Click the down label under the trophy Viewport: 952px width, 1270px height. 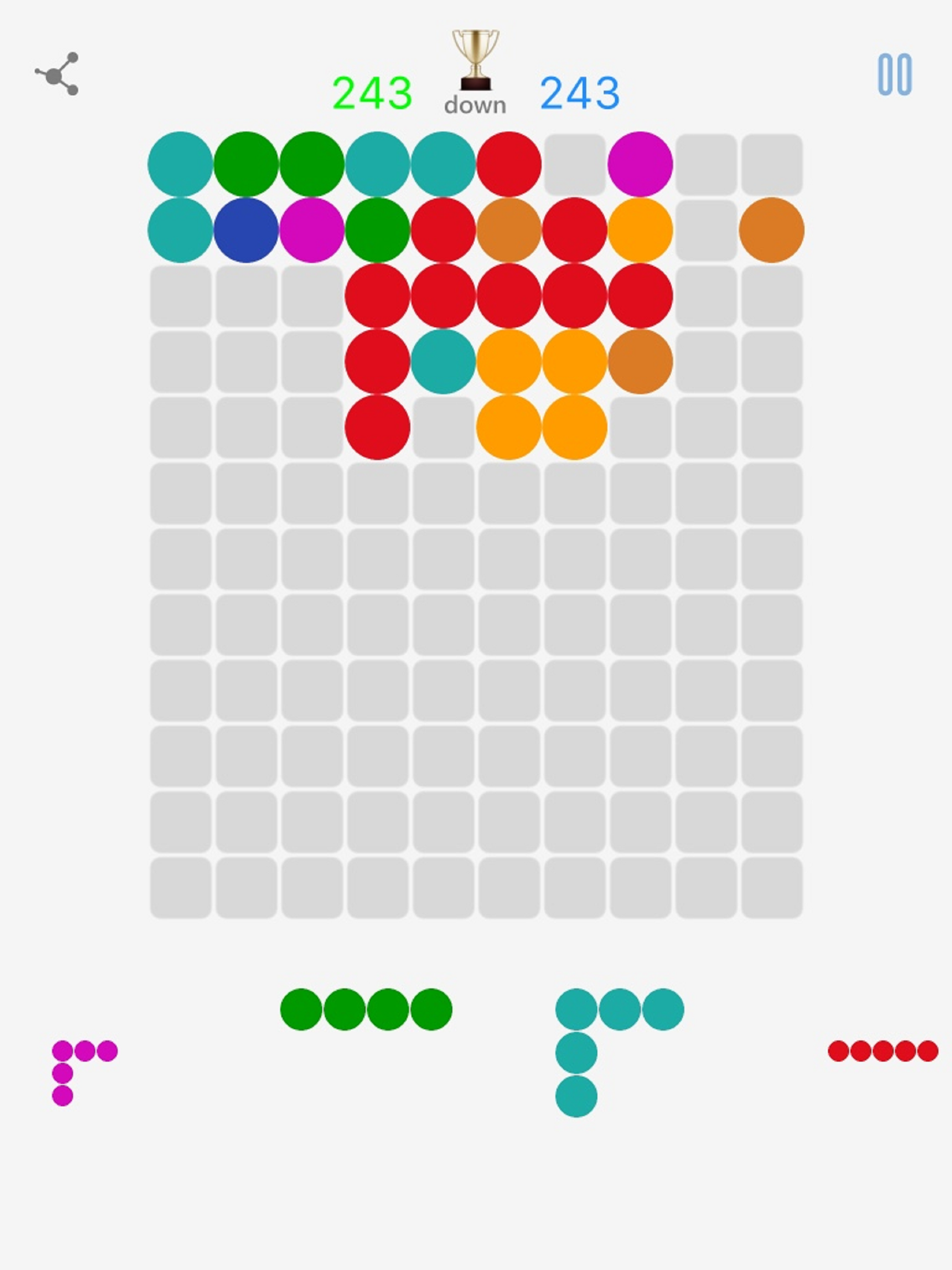coord(475,105)
